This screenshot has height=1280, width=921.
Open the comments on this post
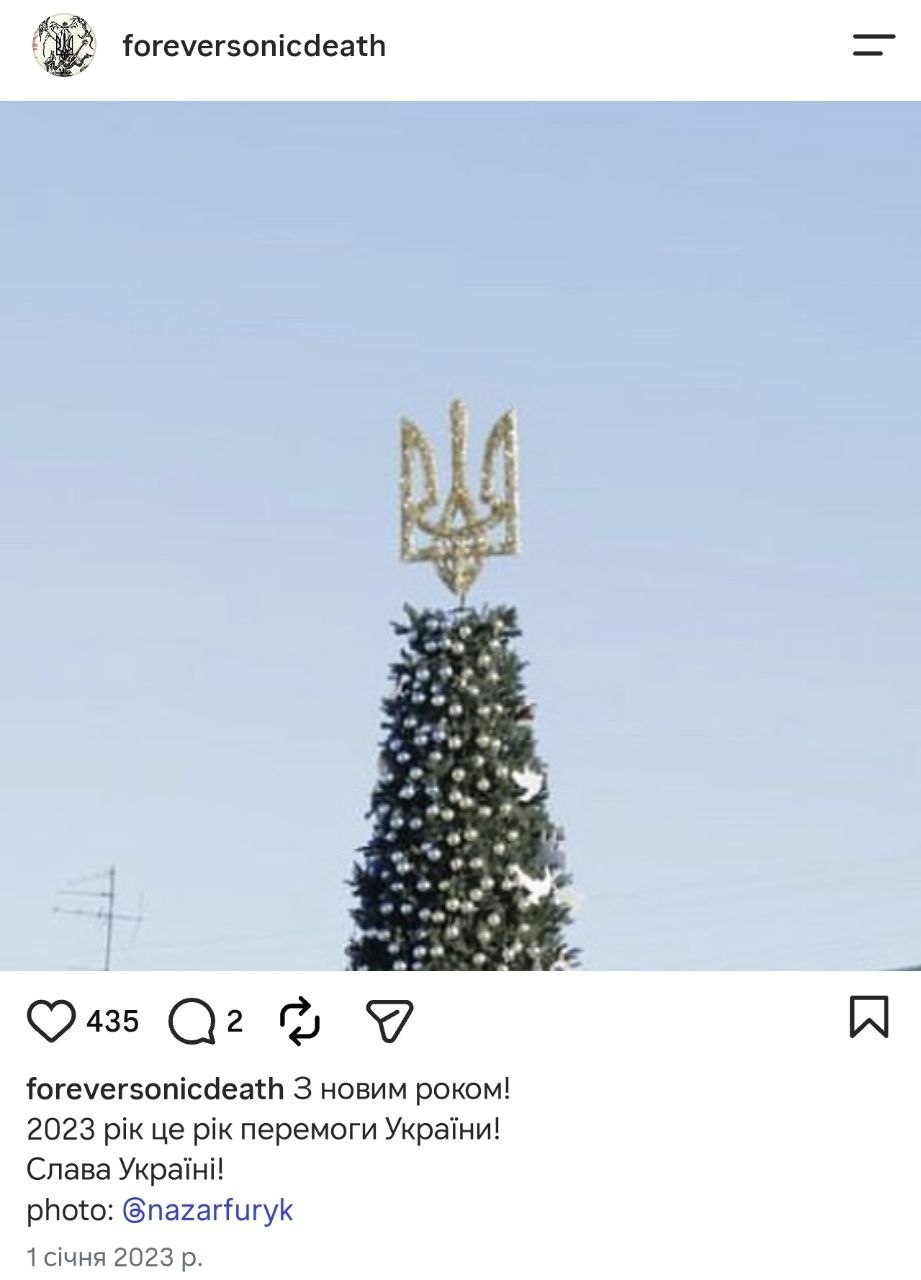coord(192,1021)
